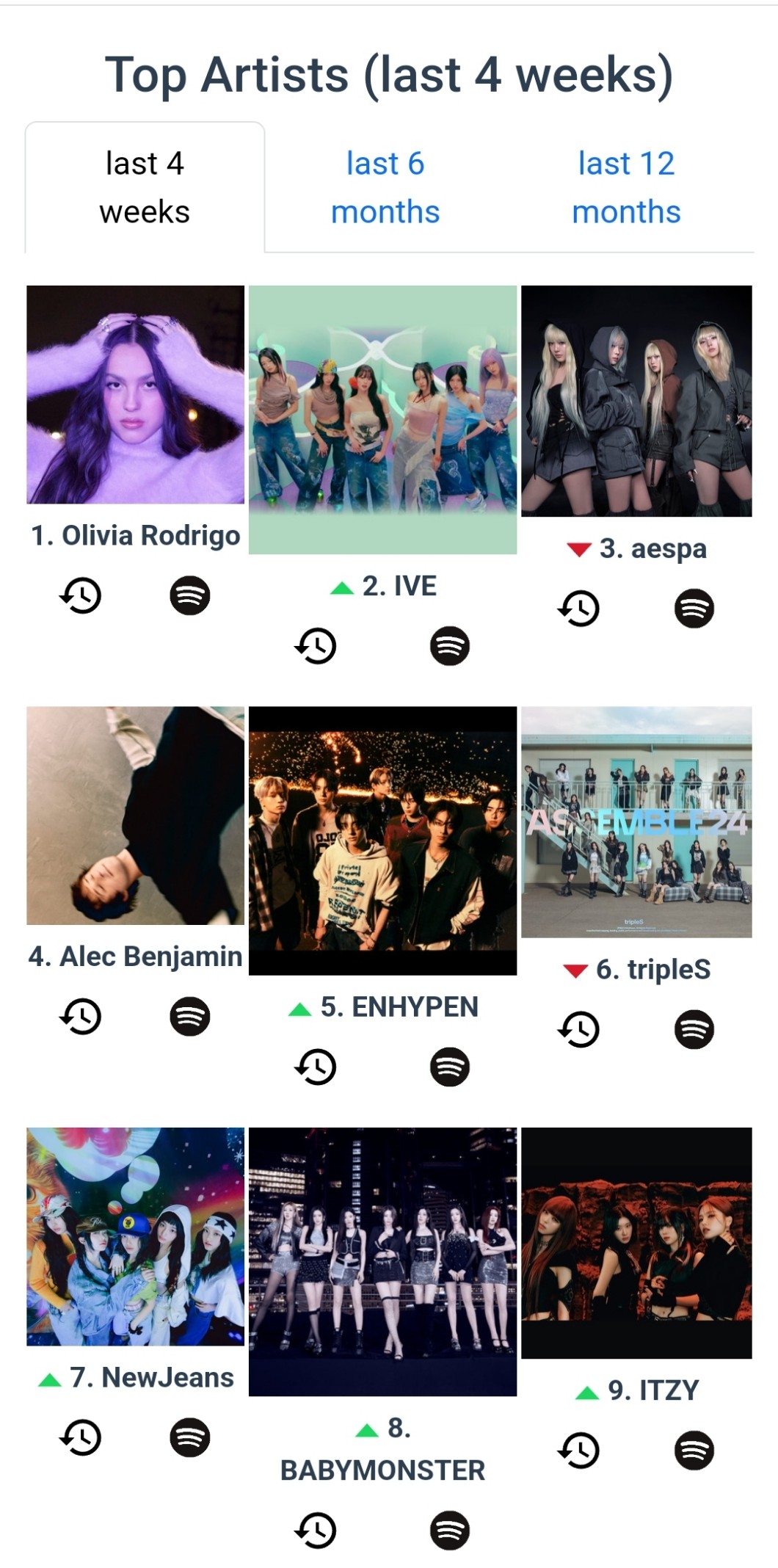Viewport: 778px width, 1568px height.
Task: Open Olivia Rodrigo on Spotify
Action: point(190,595)
